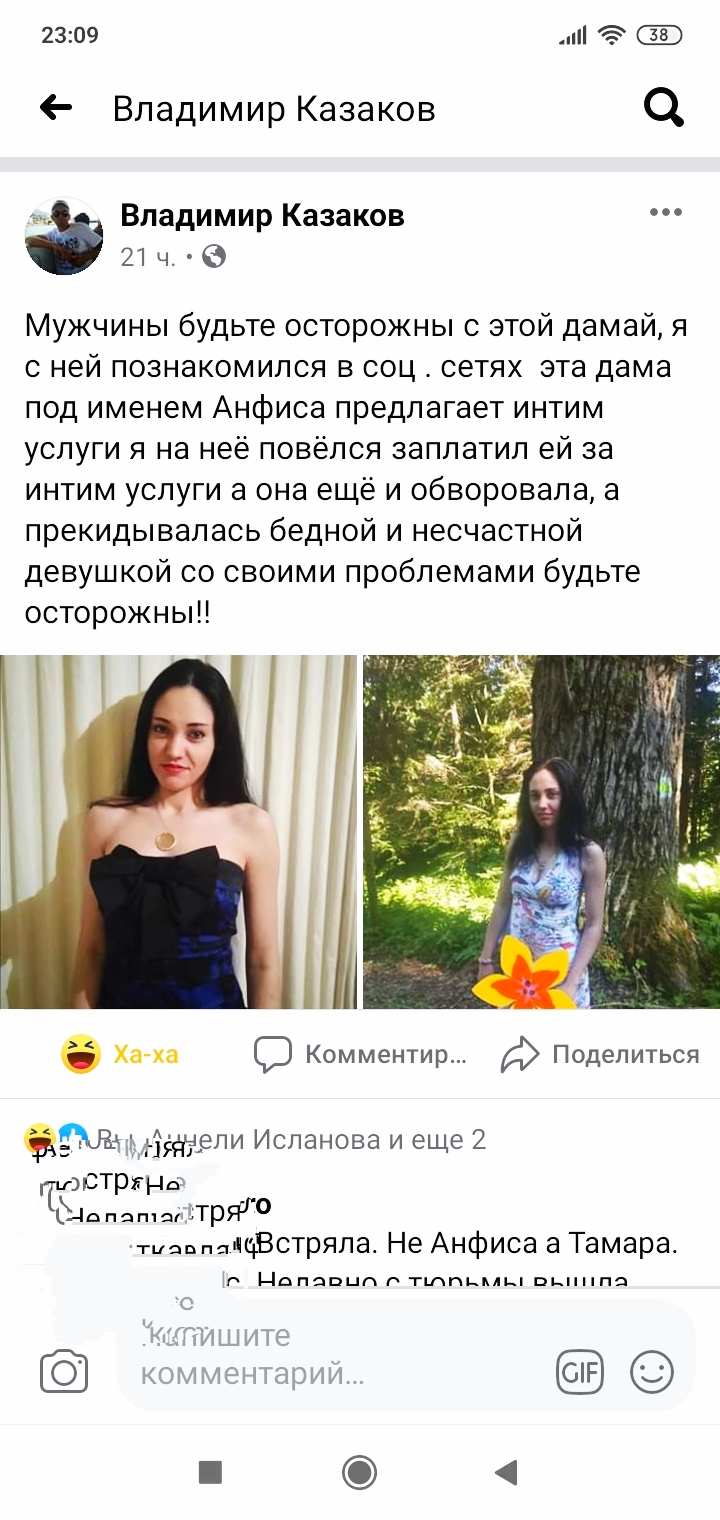Viewport: 720px width, 1520px height.
Task: Open the photo of the woman in black dress
Action: pyautogui.click(x=178, y=831)
